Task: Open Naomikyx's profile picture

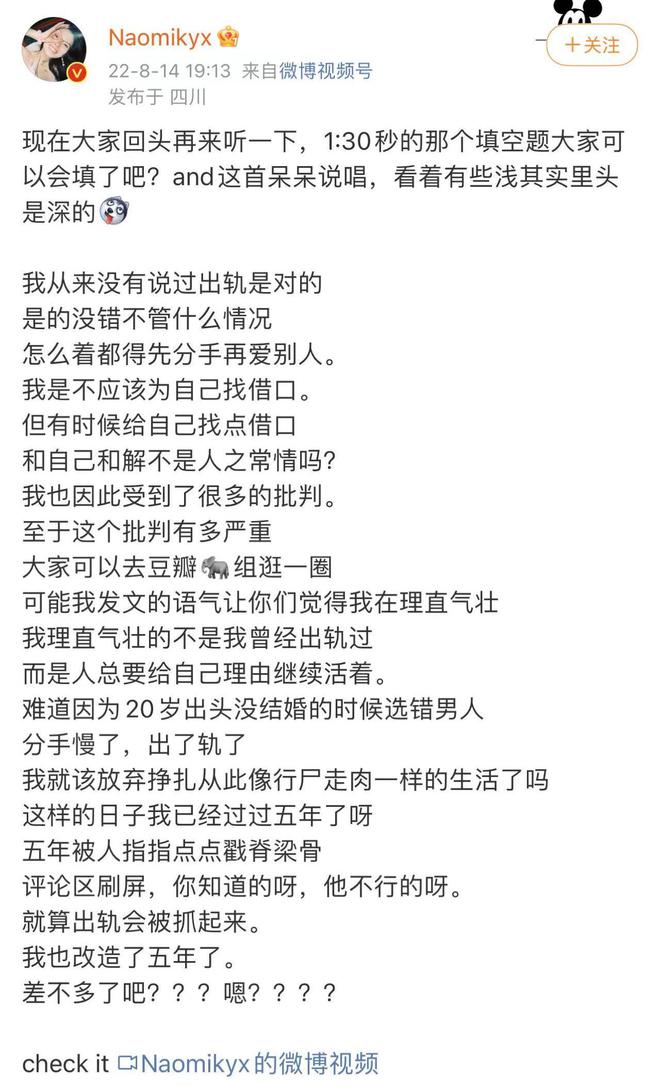Action: tap(55, 51)
